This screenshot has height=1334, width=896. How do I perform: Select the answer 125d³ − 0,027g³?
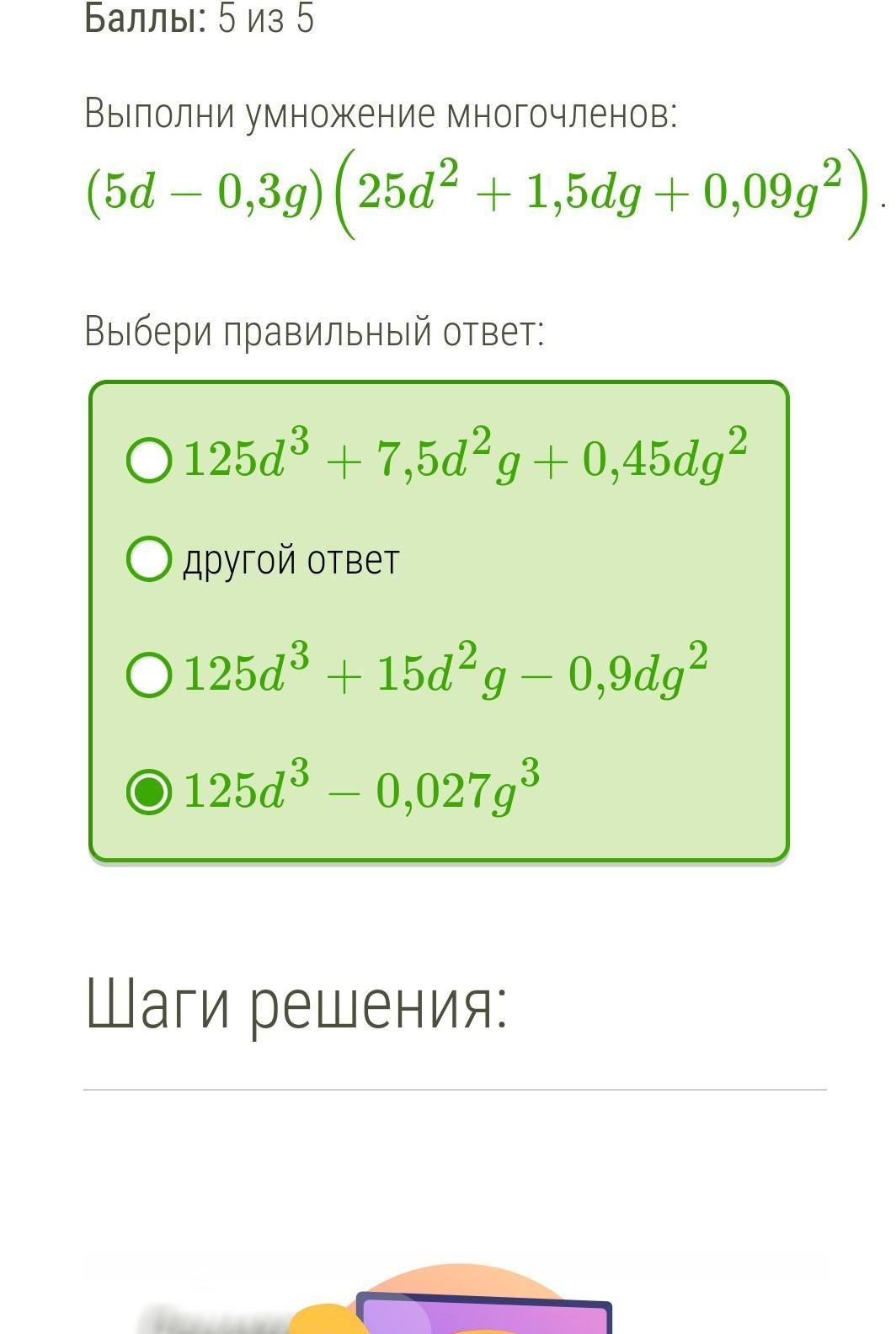150,792
